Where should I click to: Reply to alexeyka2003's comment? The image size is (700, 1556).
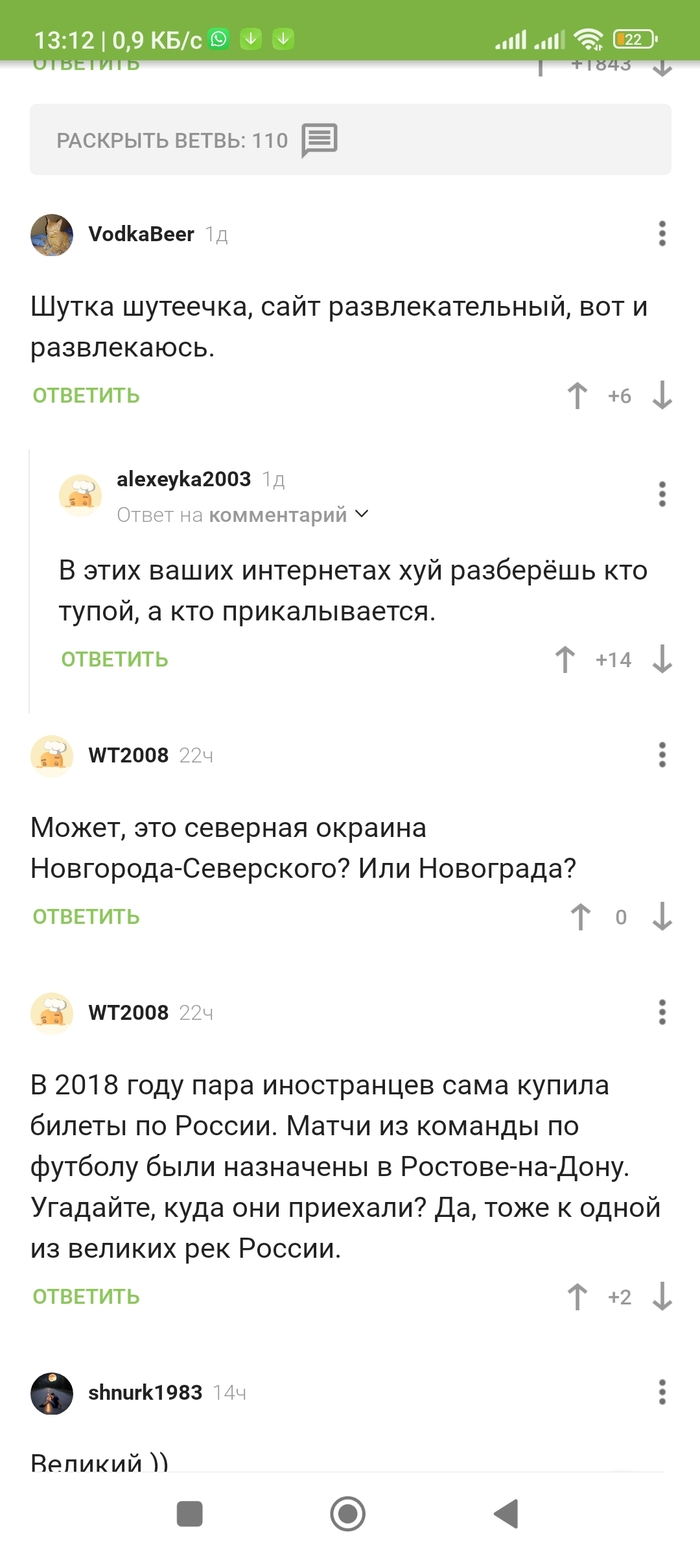(x=114, y=659)
